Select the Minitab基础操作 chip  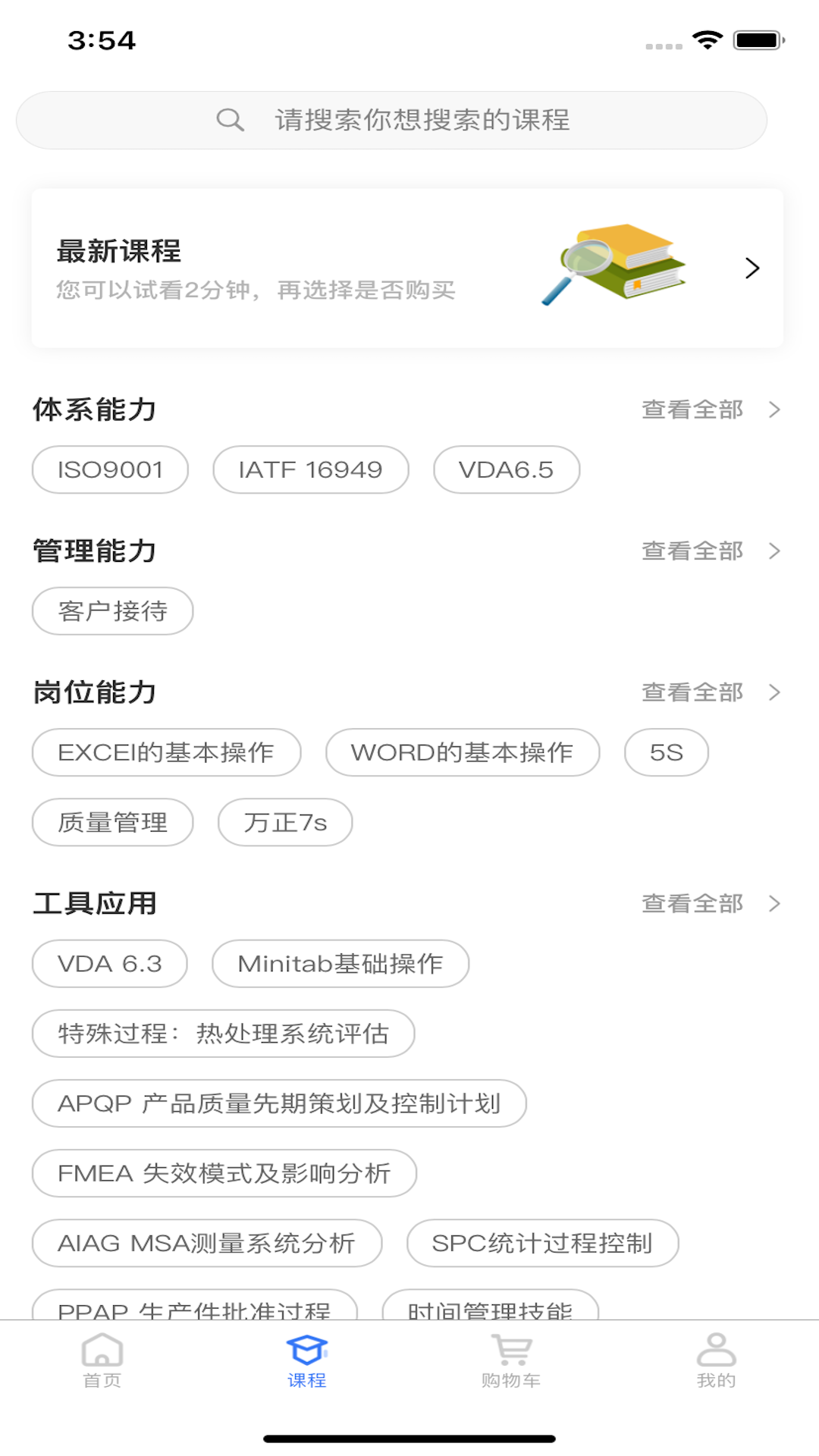click(x=340, y=964)
